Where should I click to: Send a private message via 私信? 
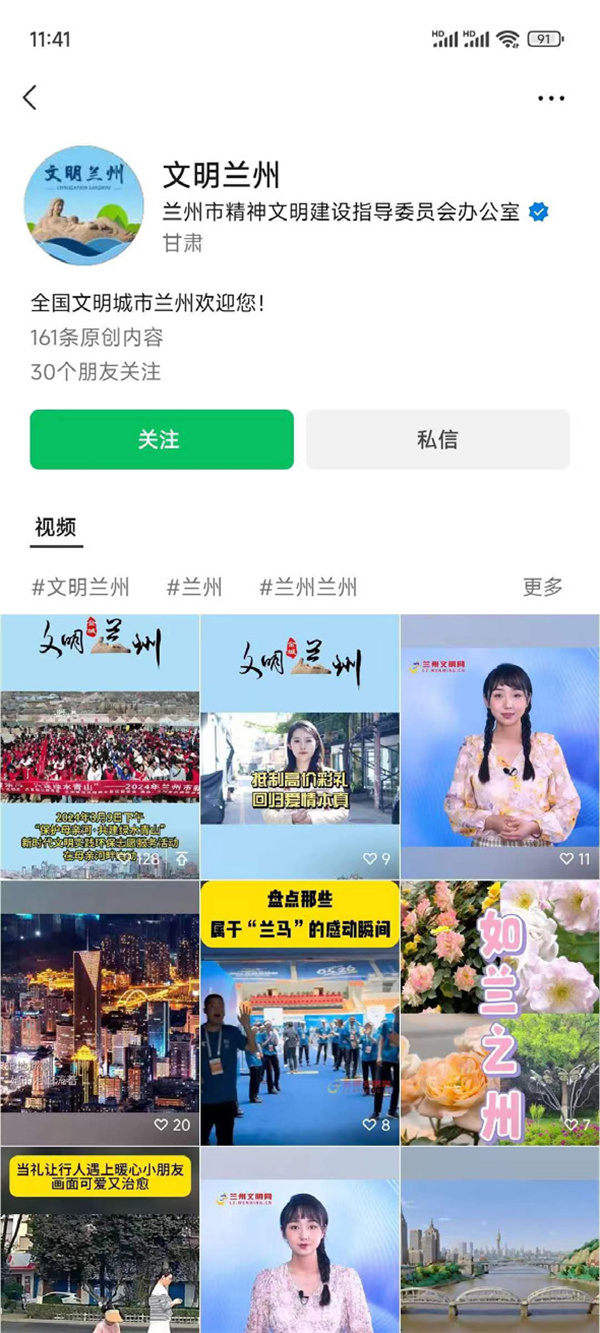click(438, 439)
